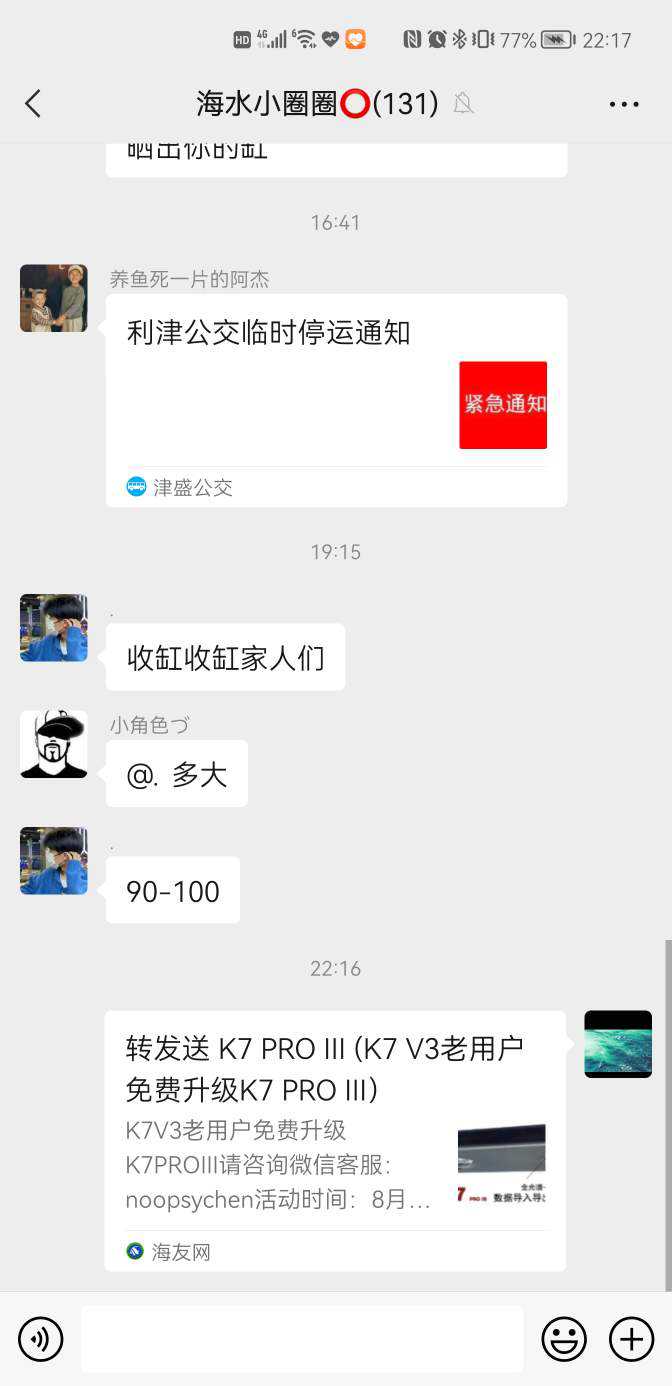This screenshot has width=672, height=1386.
Task: Focus the message text field
Action: [302, 1339]
